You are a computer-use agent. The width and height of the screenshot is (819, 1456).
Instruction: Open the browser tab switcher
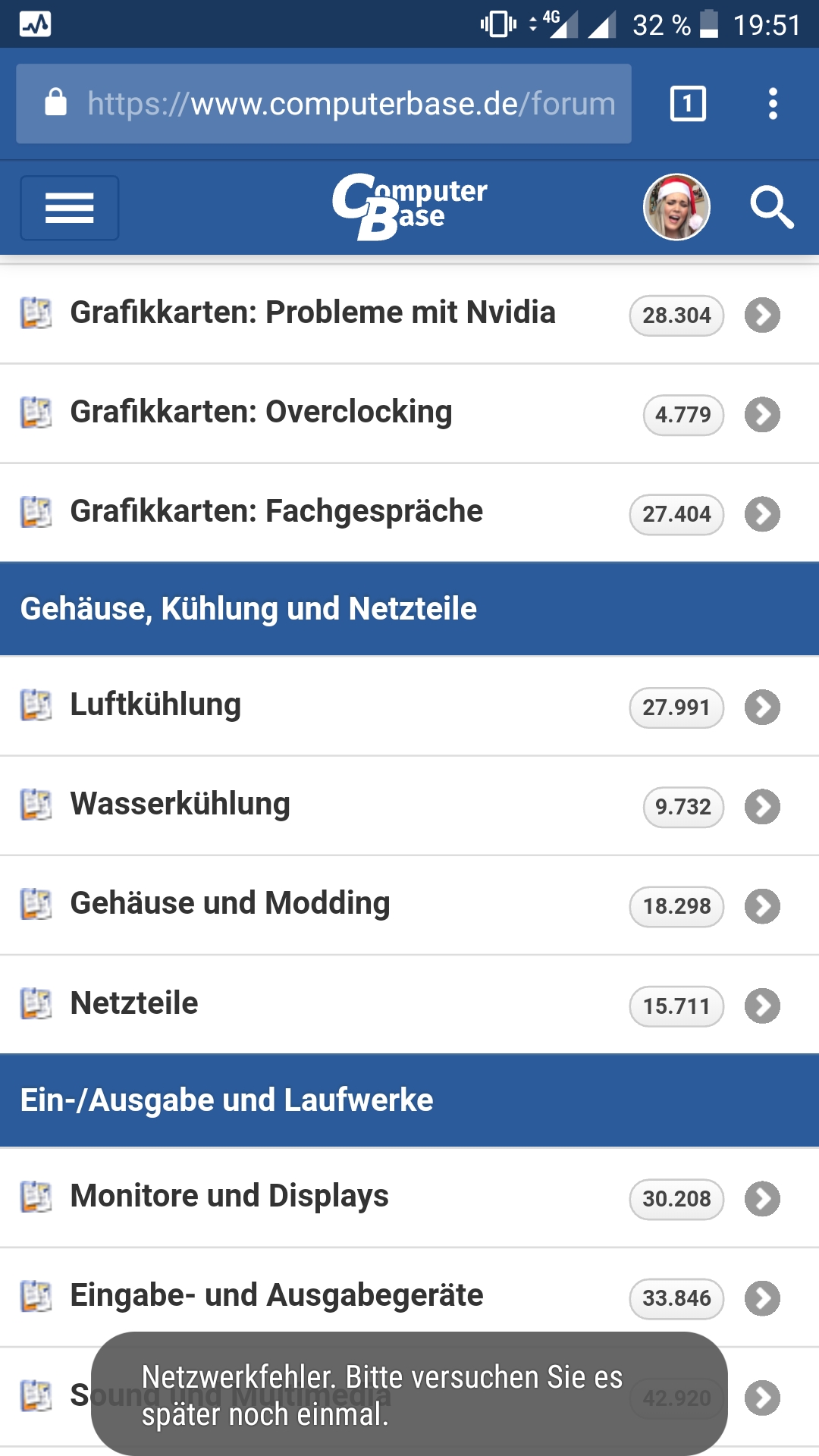tap(688, 104)
